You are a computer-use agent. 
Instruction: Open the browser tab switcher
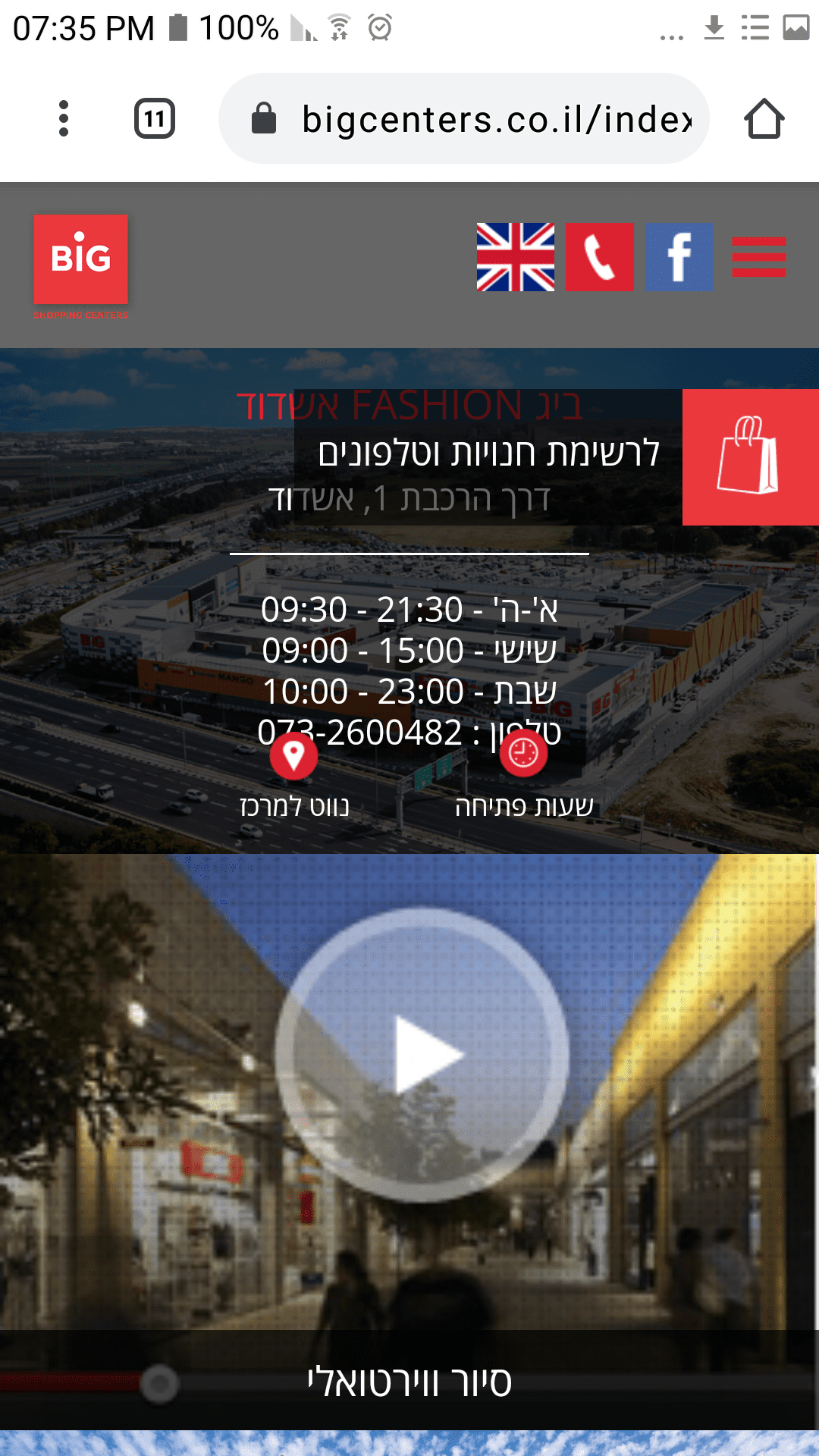(x=155, y=118)
